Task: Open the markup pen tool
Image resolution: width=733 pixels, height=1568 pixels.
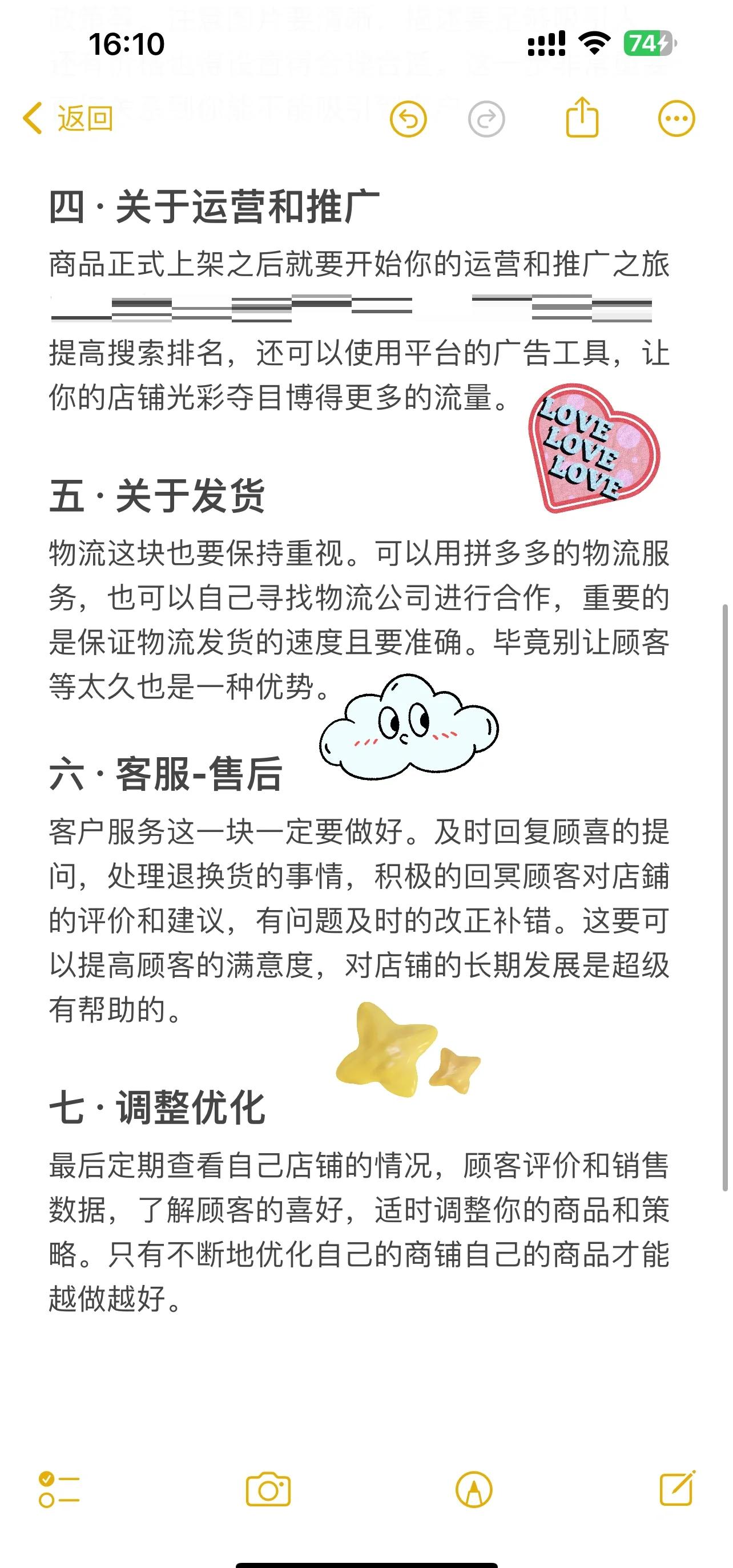Action: [474, 1489]
